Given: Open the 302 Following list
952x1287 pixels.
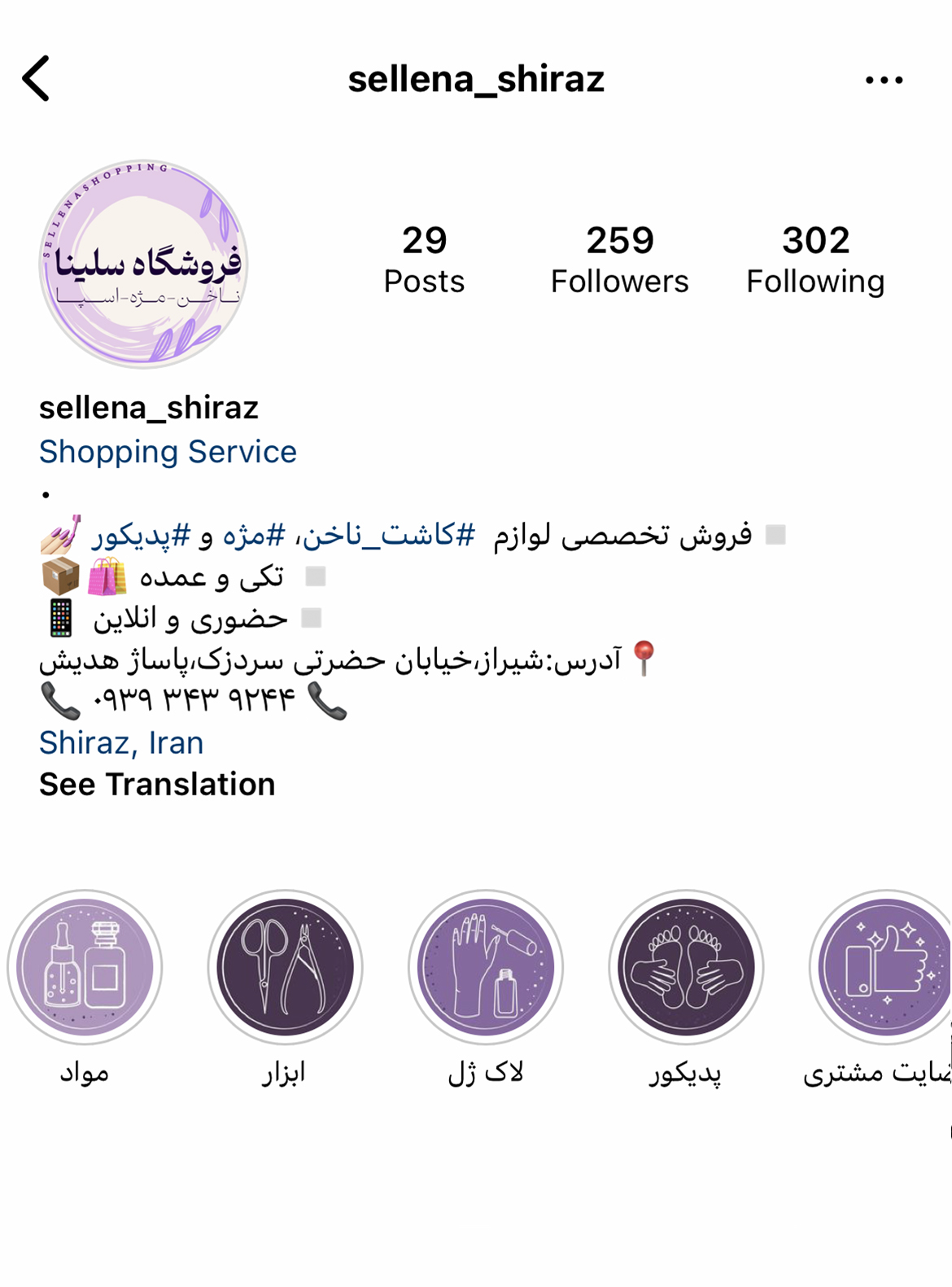Looking at the screenshot, I should 815,260.
